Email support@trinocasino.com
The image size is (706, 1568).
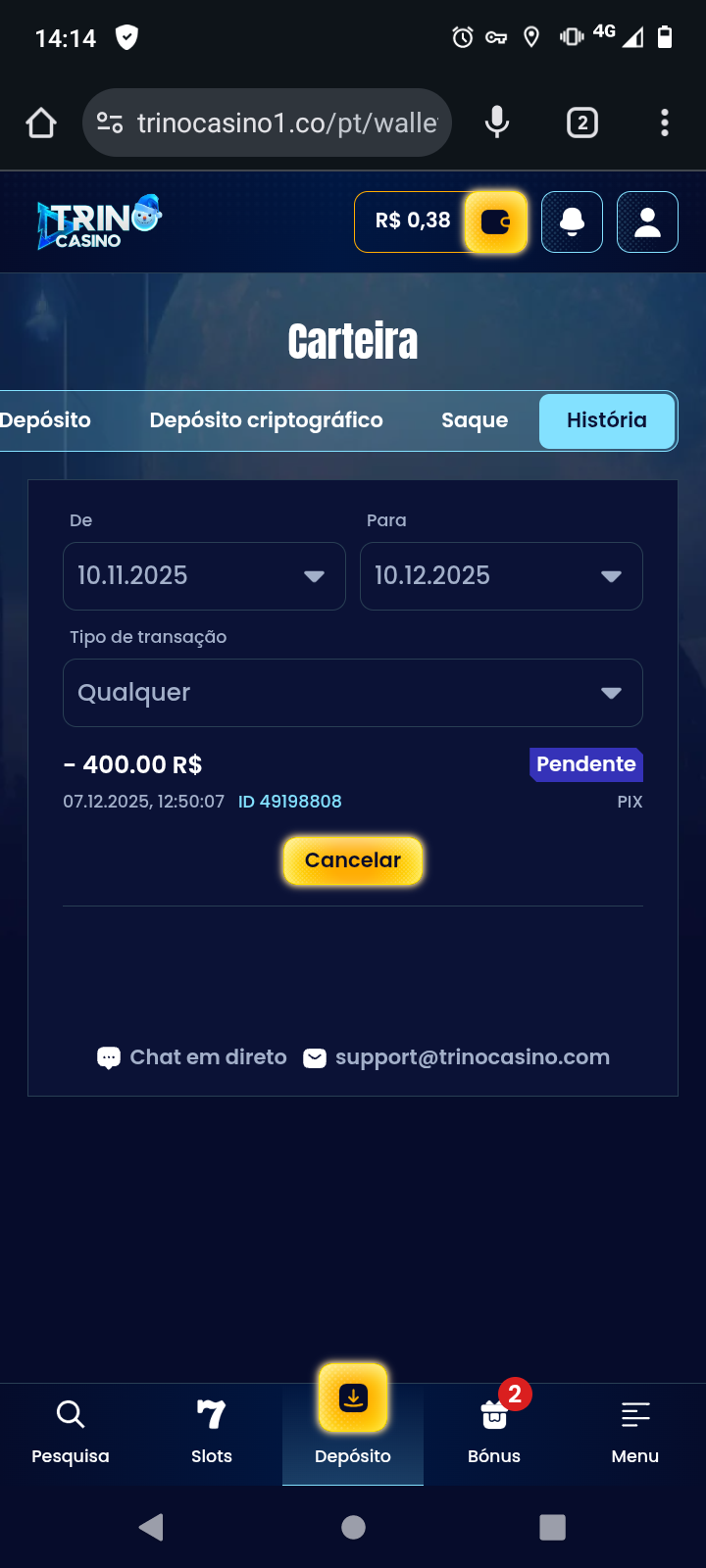click(457, 1057)
